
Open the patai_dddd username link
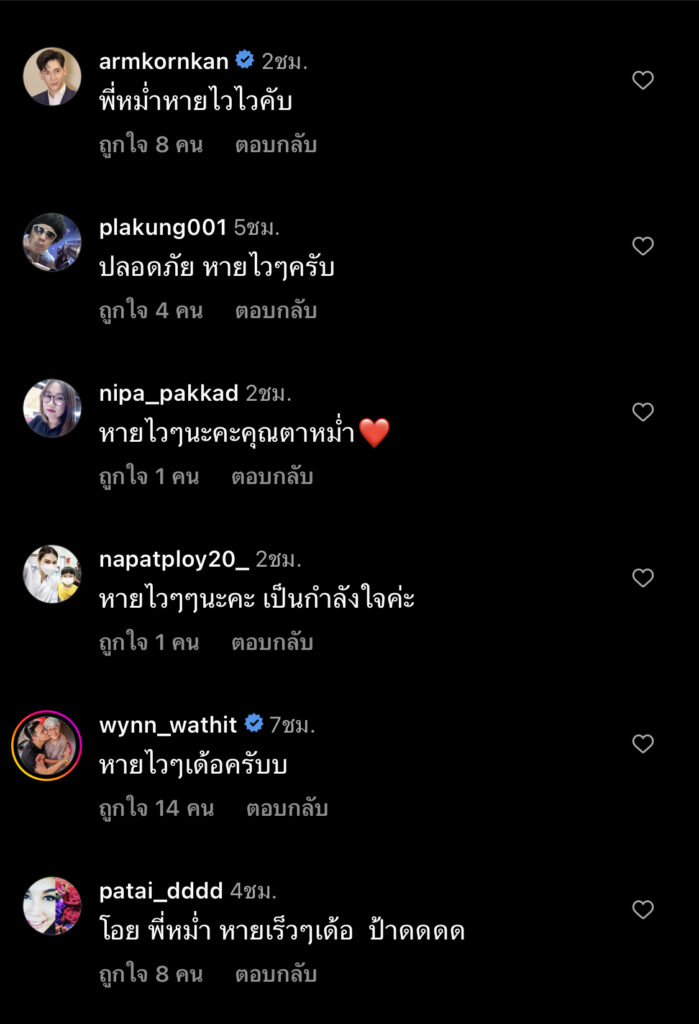[x=161, y=891]
